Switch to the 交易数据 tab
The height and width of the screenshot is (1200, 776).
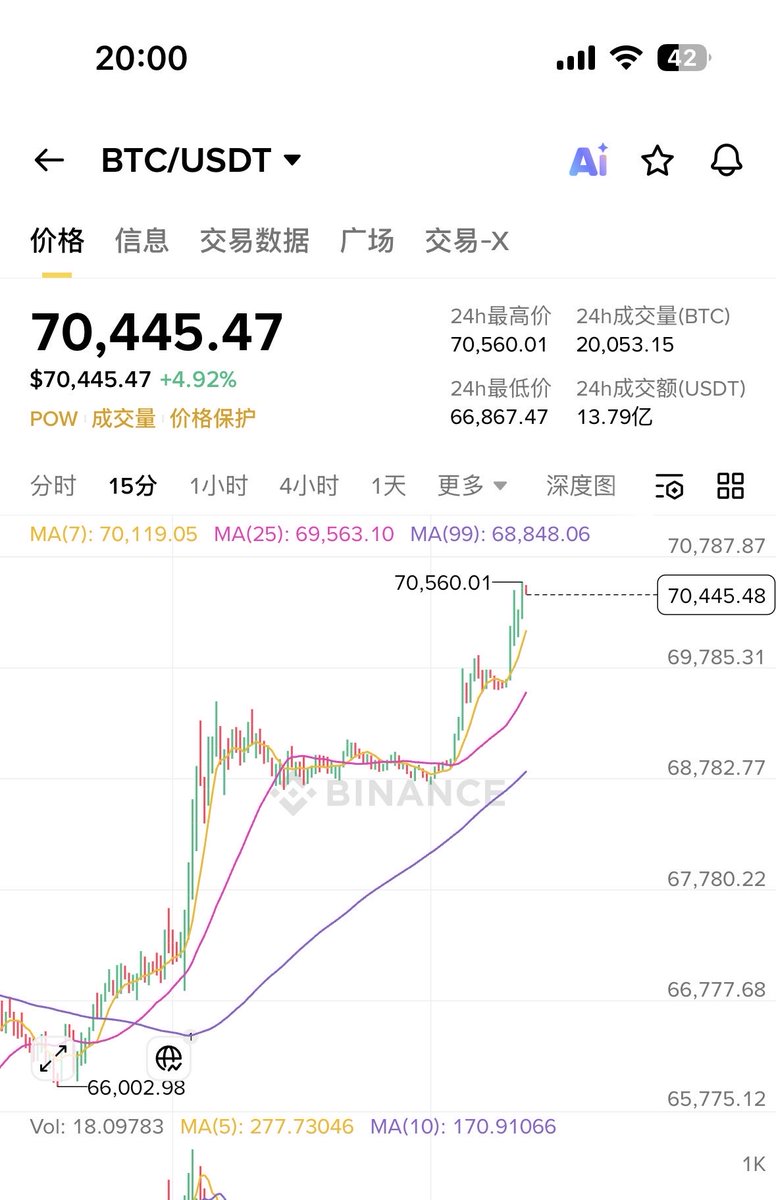(254, 241)
